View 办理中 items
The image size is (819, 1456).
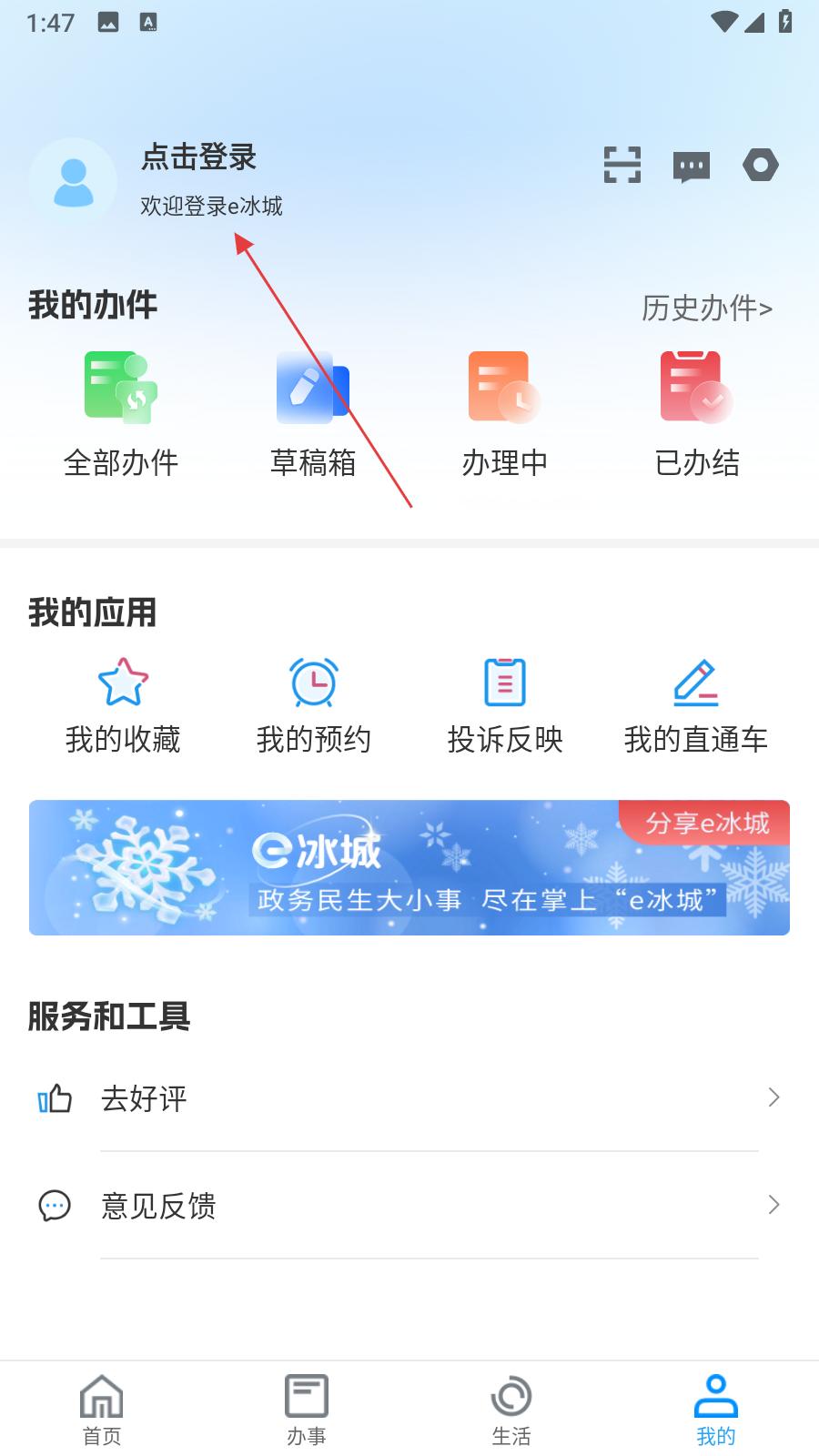pos(505,414)
